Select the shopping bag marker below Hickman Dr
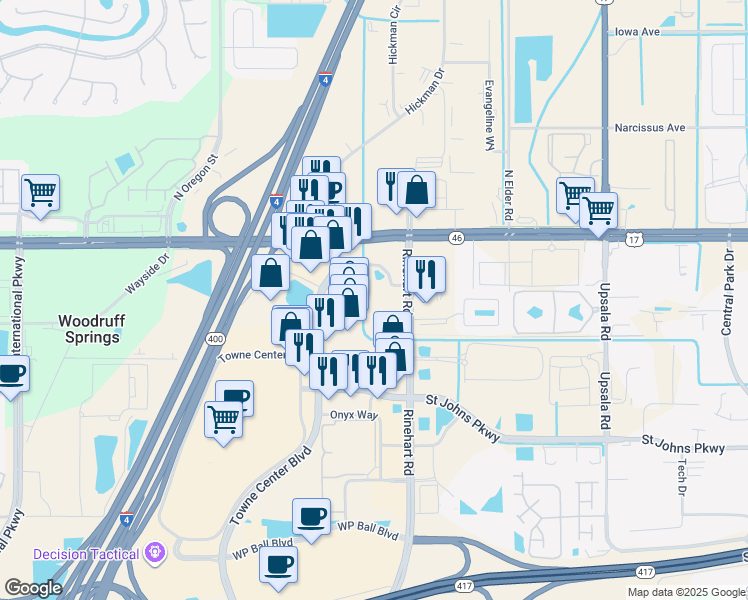The width and height of the screenshot is (748, 600). tap(416, 189)
